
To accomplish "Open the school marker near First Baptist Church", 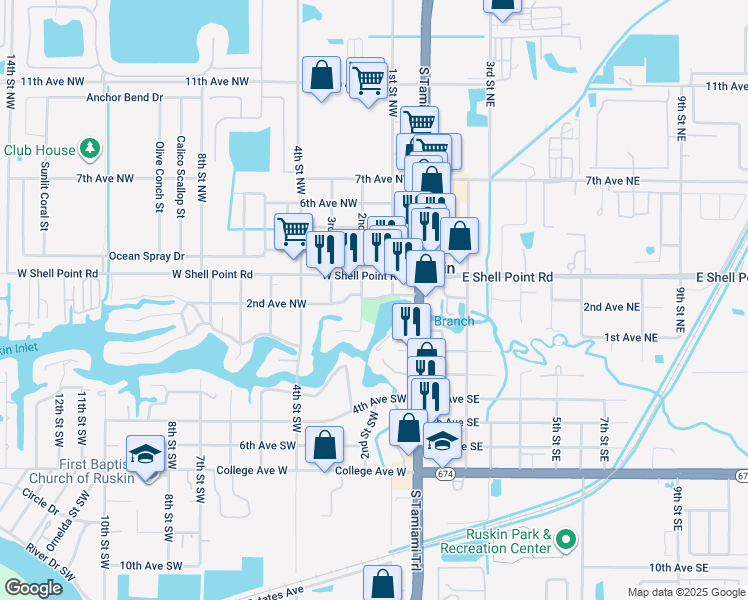I will pyautogui.click(x=145, y=454).
